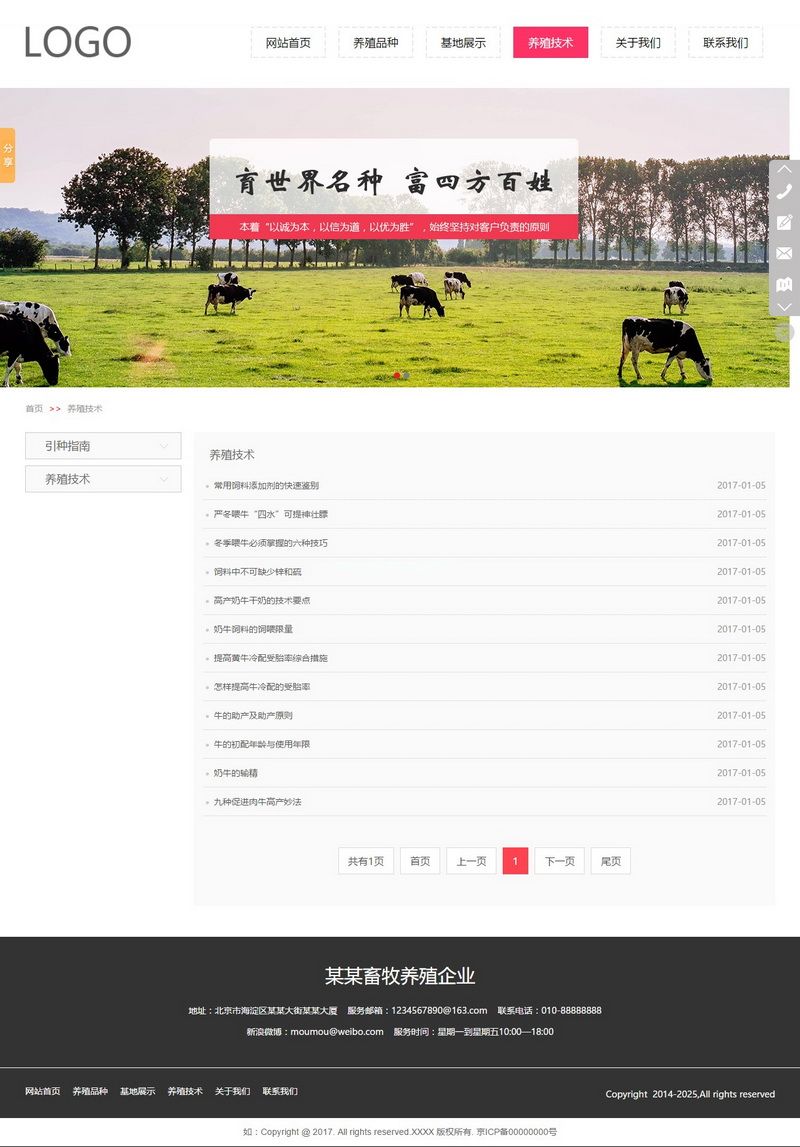Image resolution: width=800 pixels, height=1147 pixels.
Task: Select page 1 in pagination
Action: 515,861
